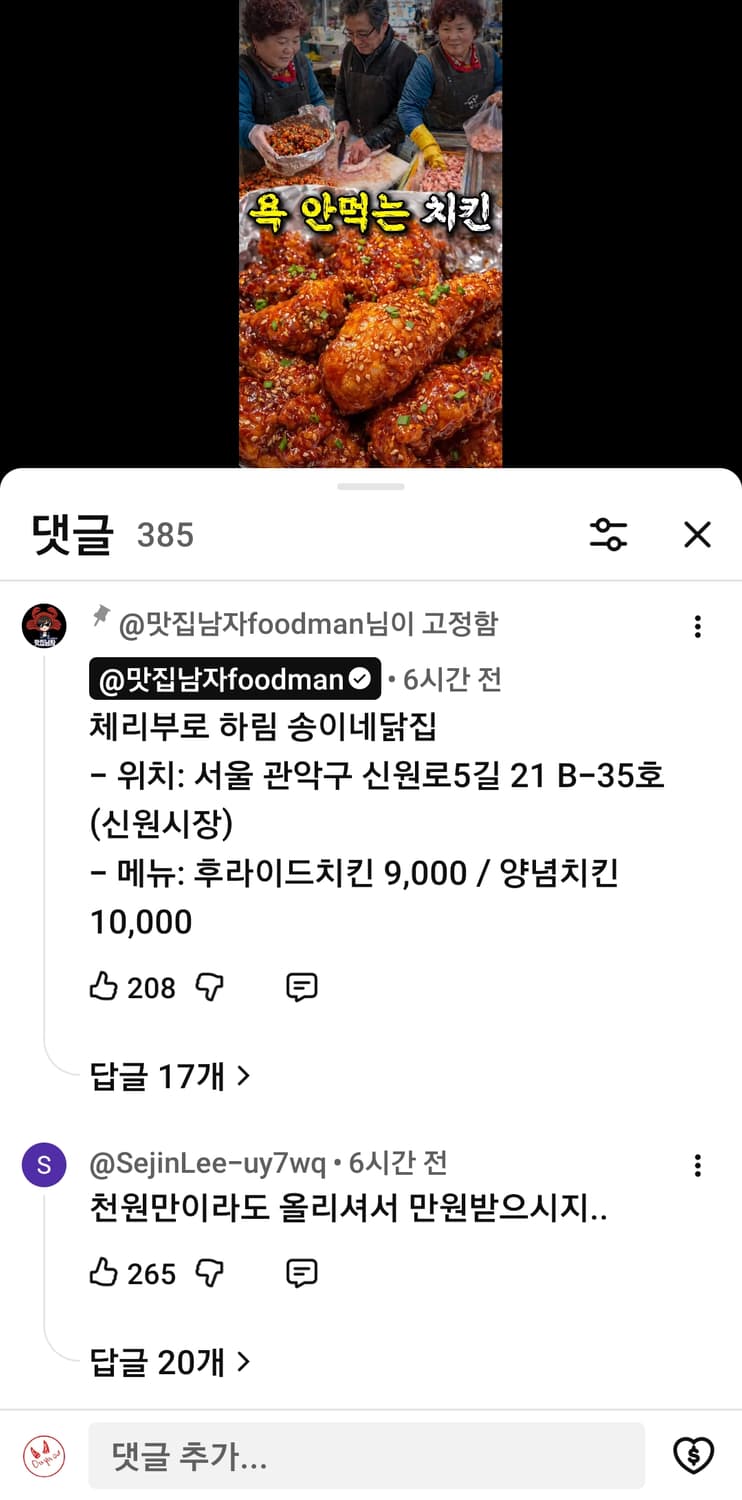Viewport: 742px width, 1500px height.
Task: Reply to the pinned chicken restaurant comment
Action: point(301,987)
